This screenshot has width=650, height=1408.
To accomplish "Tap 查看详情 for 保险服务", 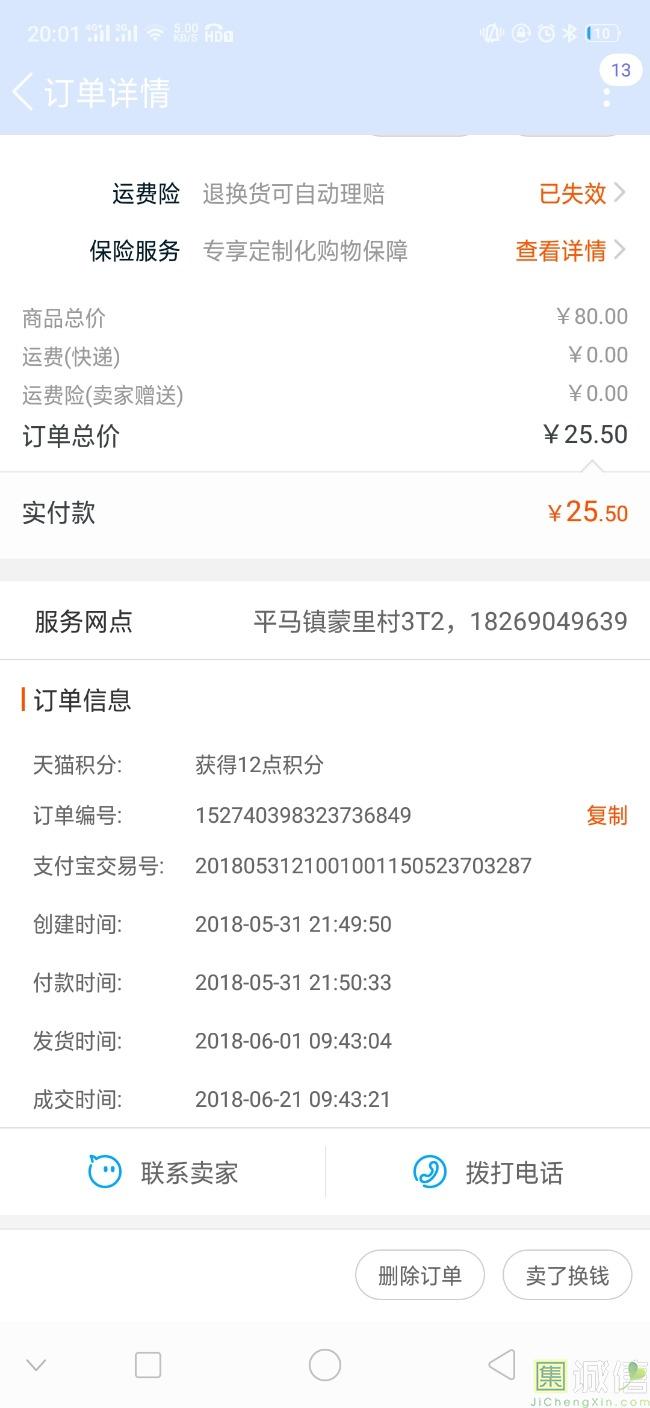I will [568, 251].
